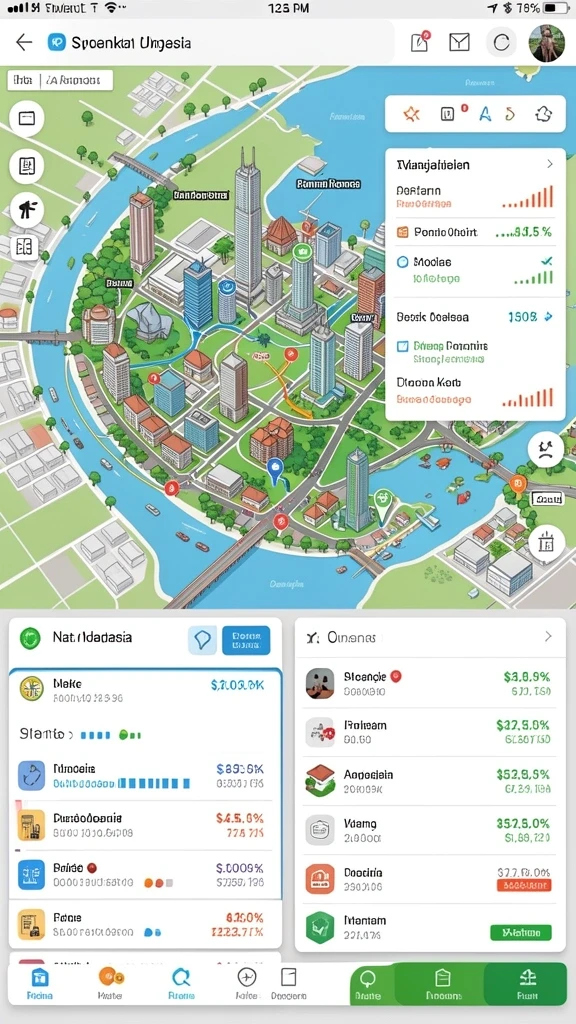Open the sad-face round button on map
The image size is (576, 1024).
pyautogui.click(x=545, y=449)
